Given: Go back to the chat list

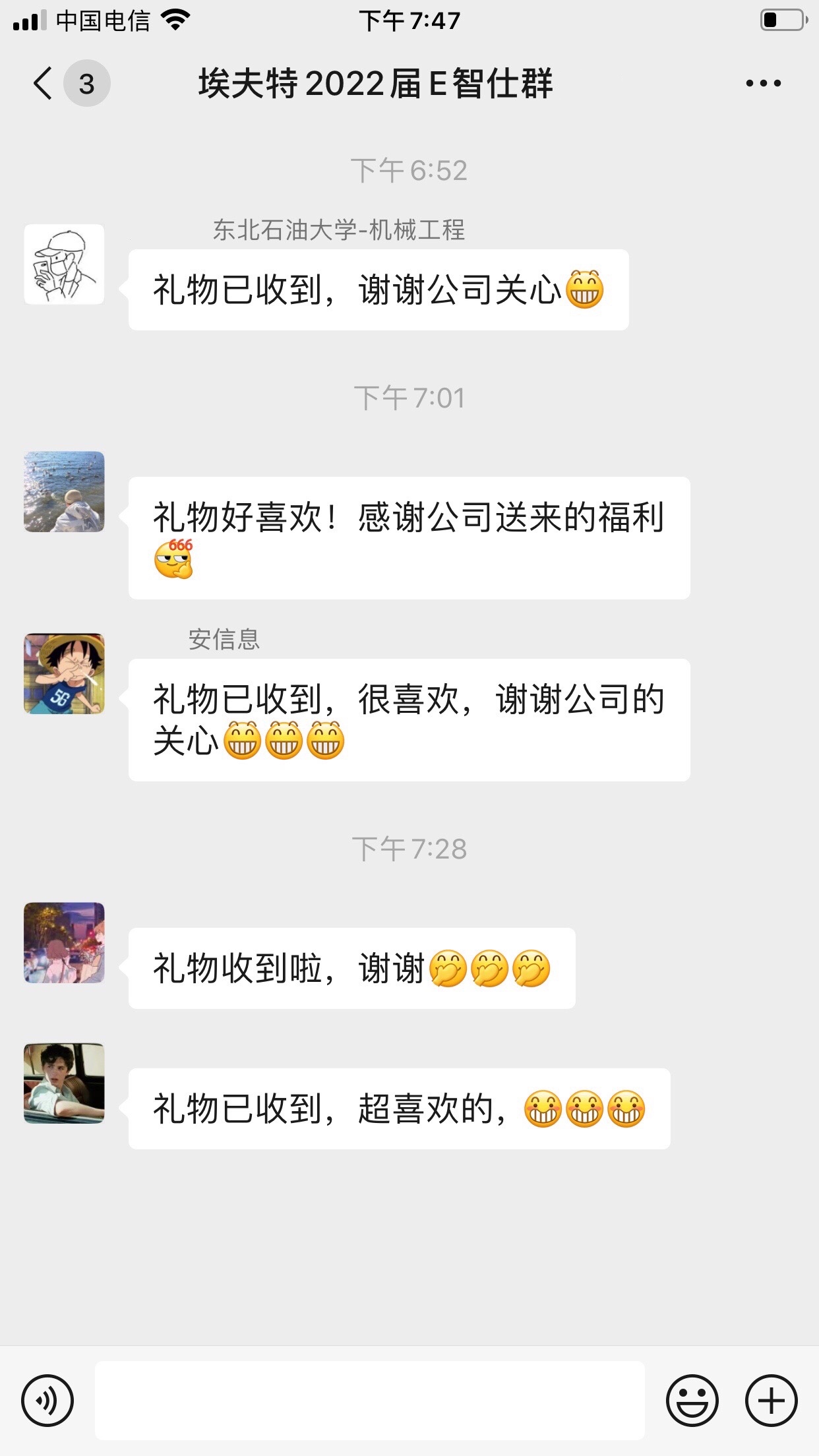Looking at the screenshot, I should pyautogui.click(x=44, y=84).
